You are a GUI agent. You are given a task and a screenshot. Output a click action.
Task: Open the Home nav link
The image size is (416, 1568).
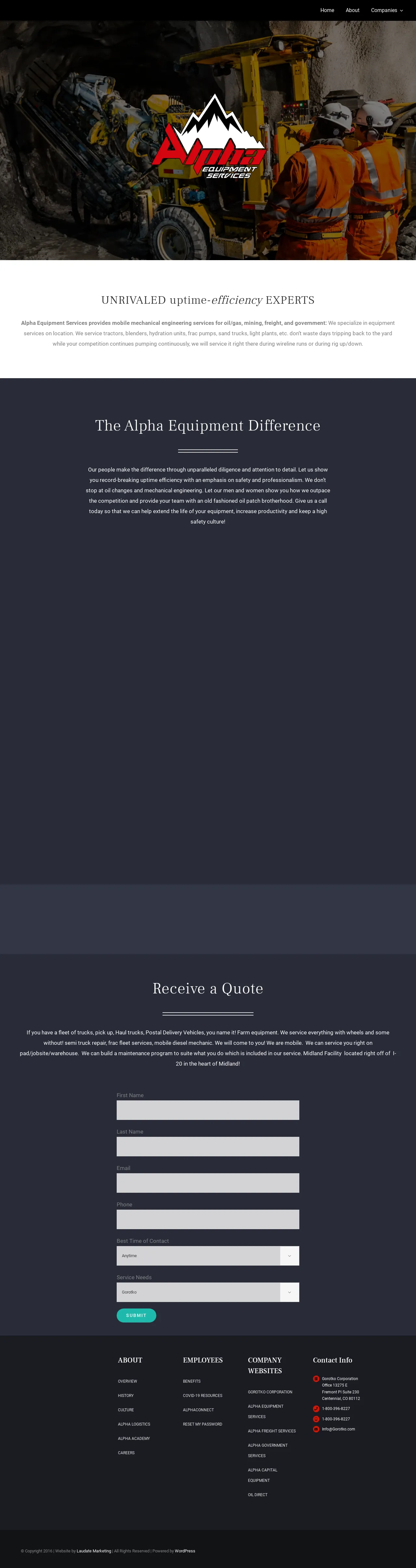[x=327, y=10]
